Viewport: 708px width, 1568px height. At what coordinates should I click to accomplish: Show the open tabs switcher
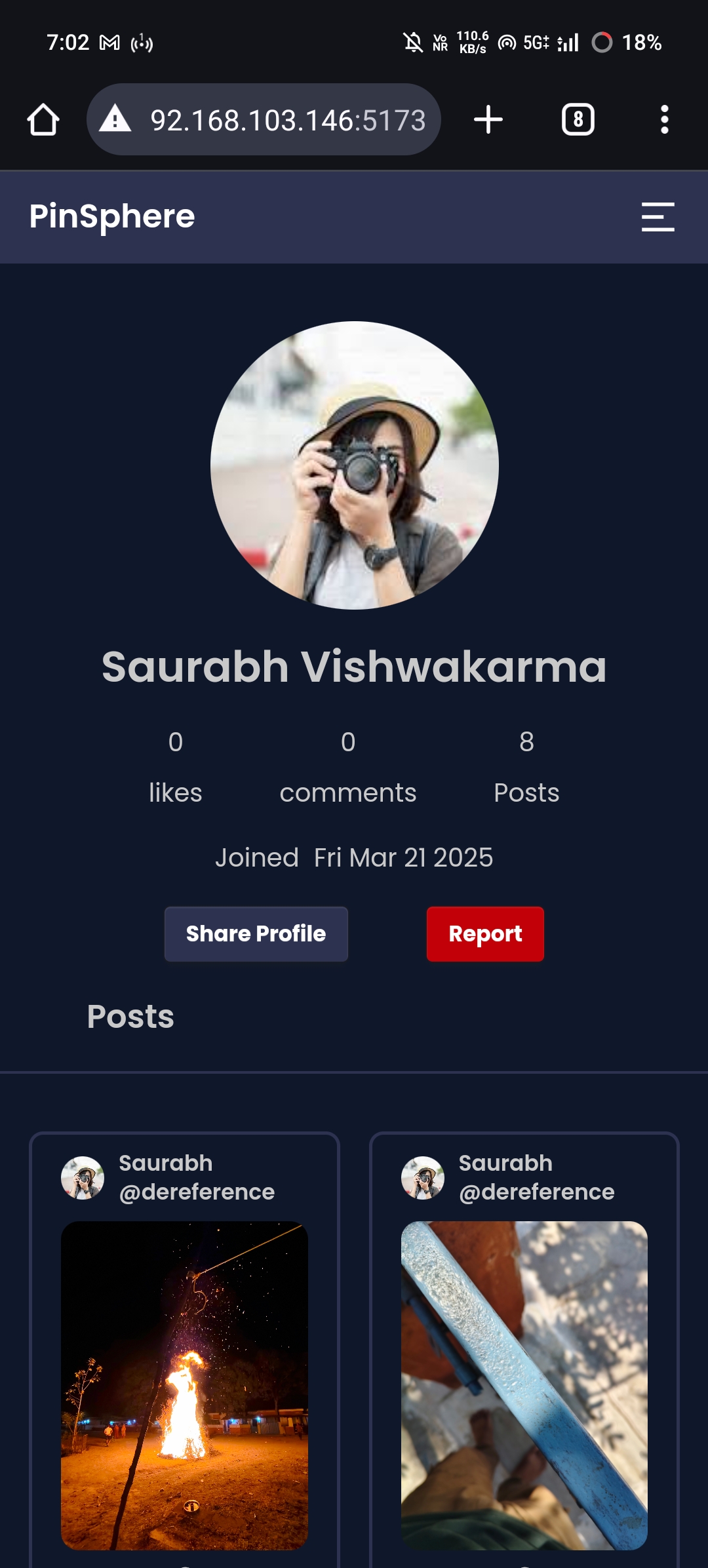(578, 120)
